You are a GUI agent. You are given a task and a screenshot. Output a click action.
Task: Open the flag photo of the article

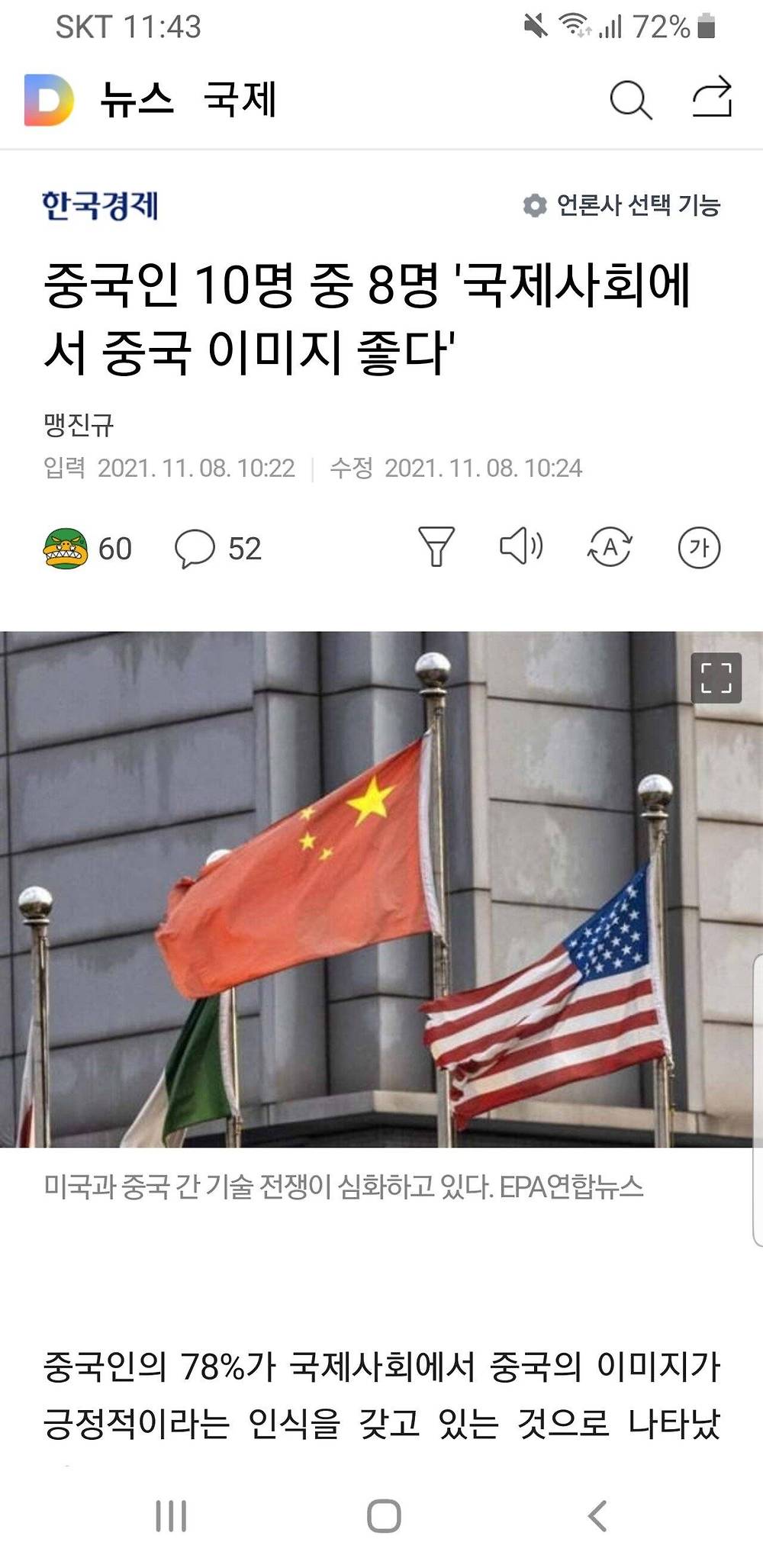click(x=381, y=889)
